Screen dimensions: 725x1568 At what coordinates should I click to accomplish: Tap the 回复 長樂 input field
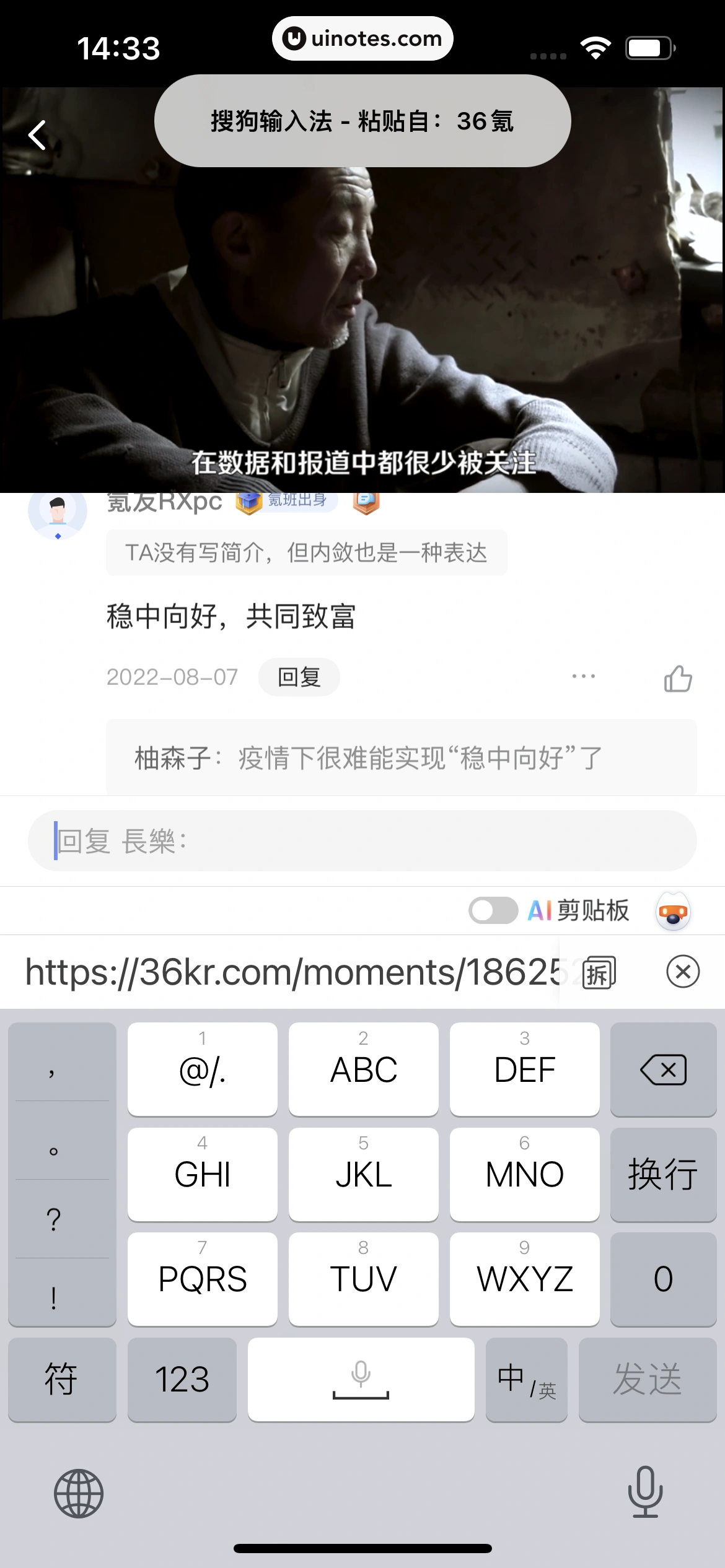362,840
